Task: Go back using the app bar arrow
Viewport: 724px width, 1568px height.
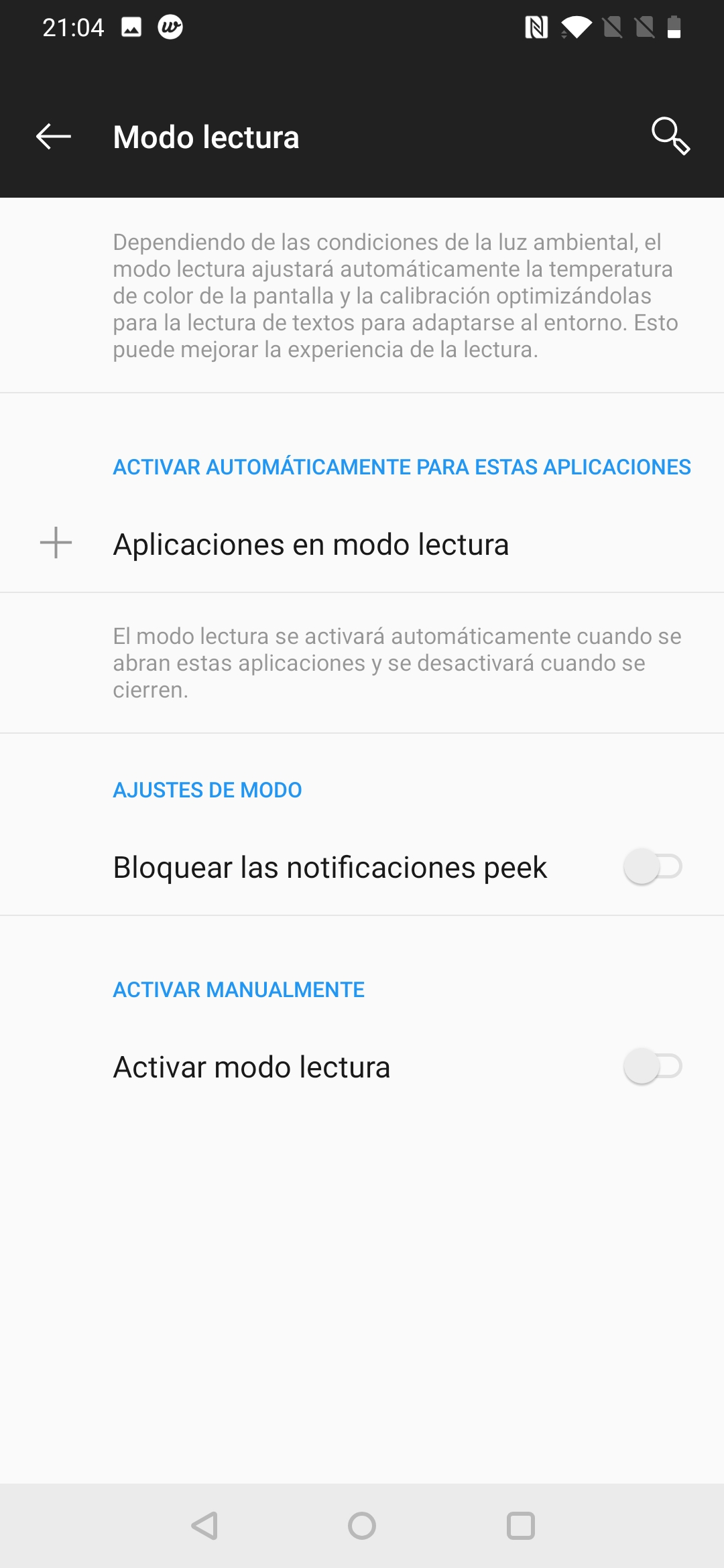Action: (x=54, y=137)
